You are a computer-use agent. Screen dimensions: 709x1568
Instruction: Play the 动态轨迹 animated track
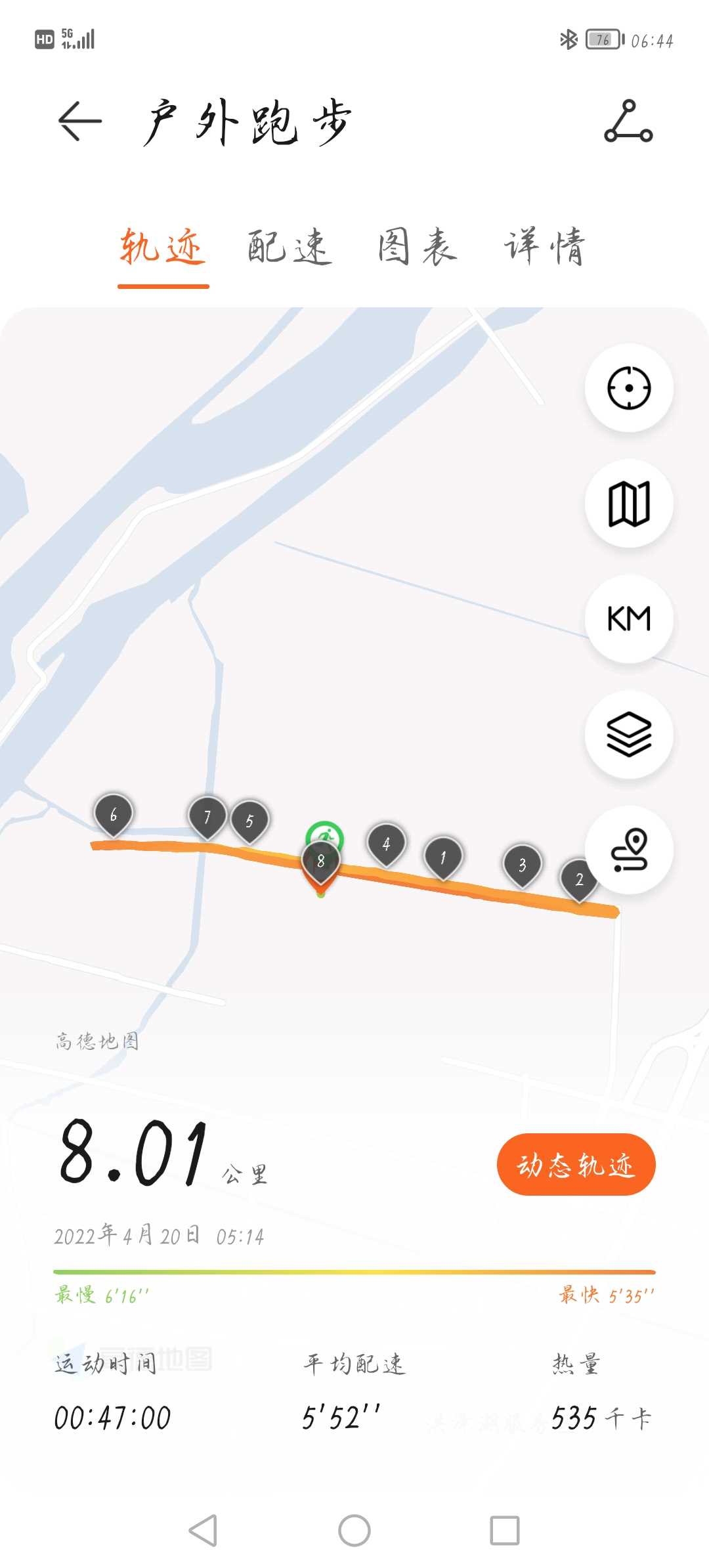[x=576, y=1165]
